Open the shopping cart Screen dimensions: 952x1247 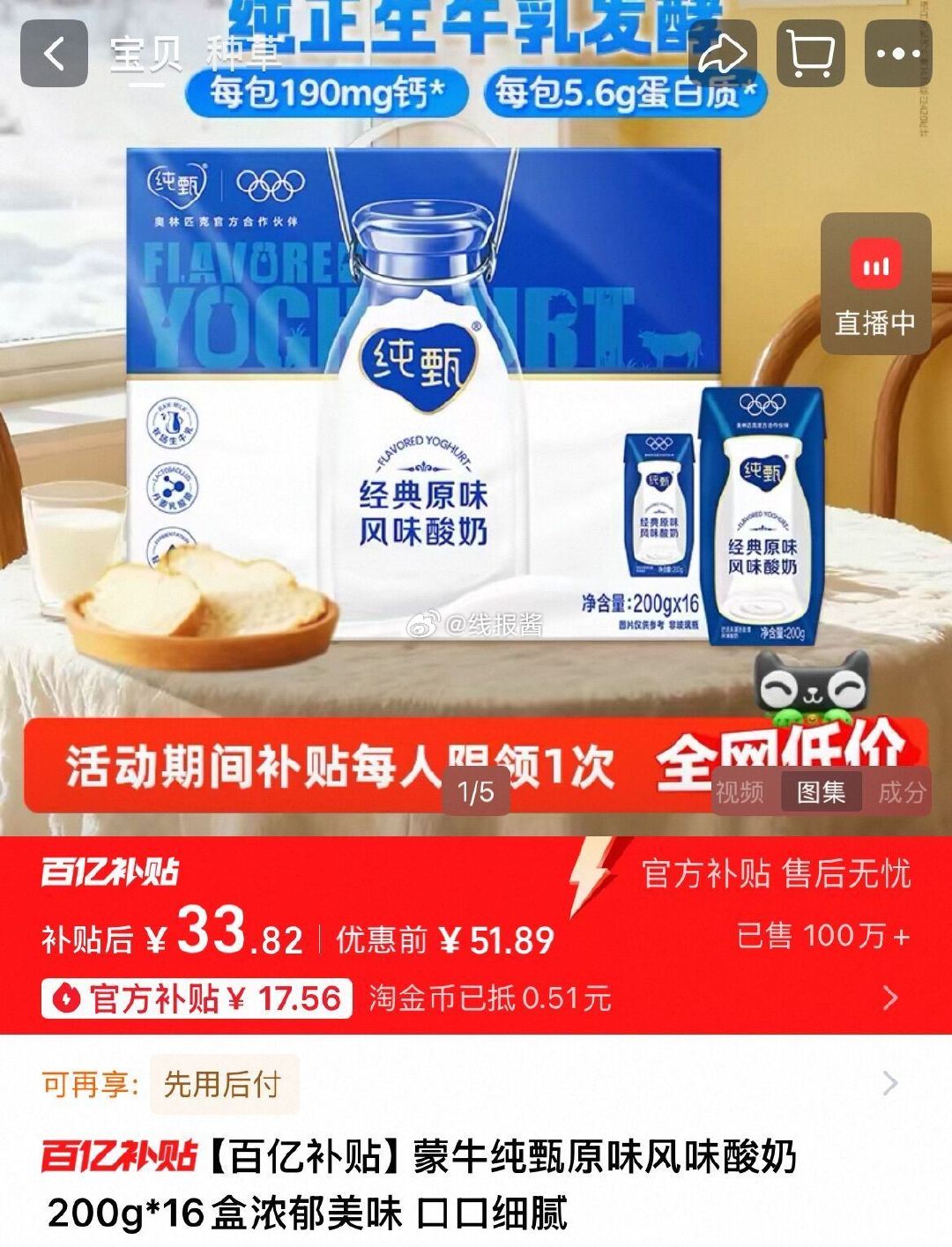[809, 55]
